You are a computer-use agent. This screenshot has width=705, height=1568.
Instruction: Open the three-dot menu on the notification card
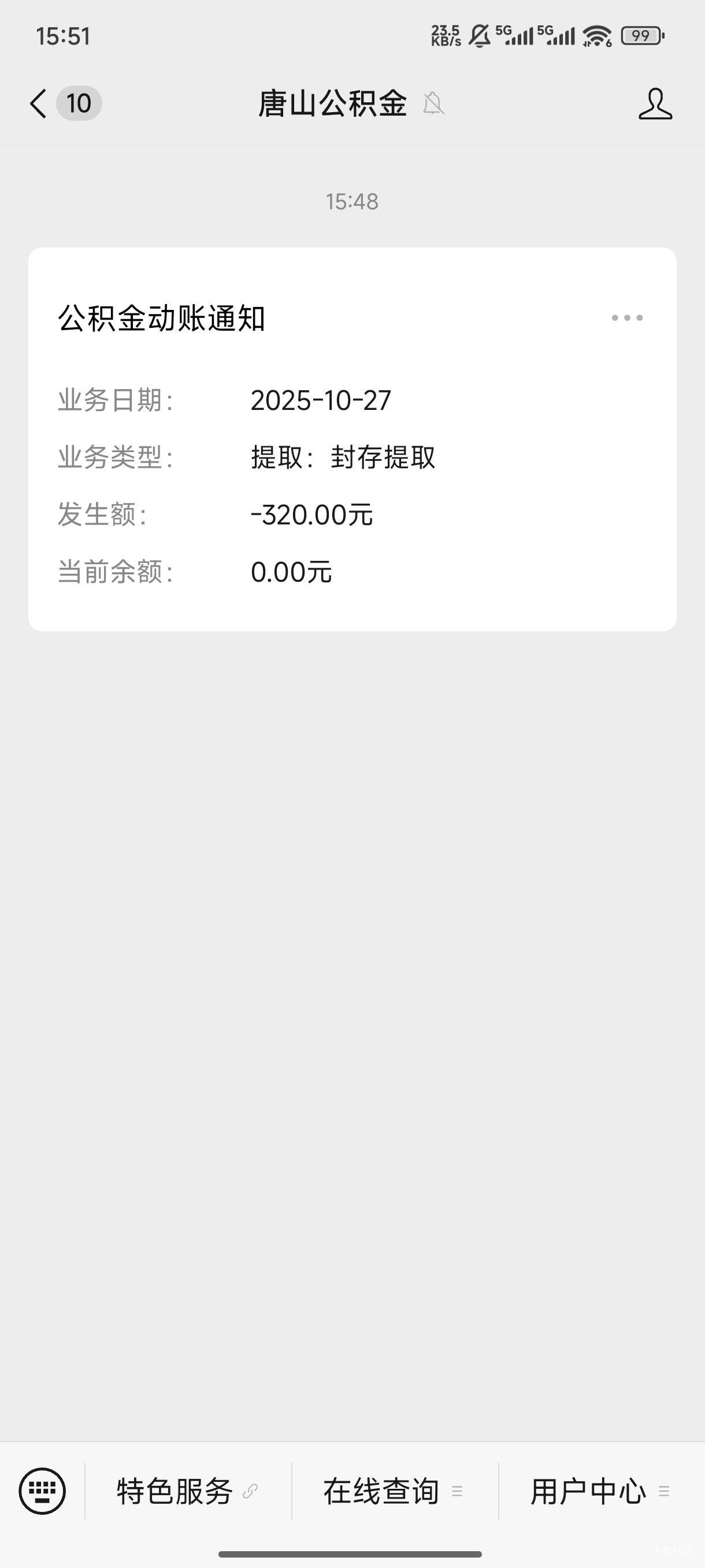click(x=627, y=318)
